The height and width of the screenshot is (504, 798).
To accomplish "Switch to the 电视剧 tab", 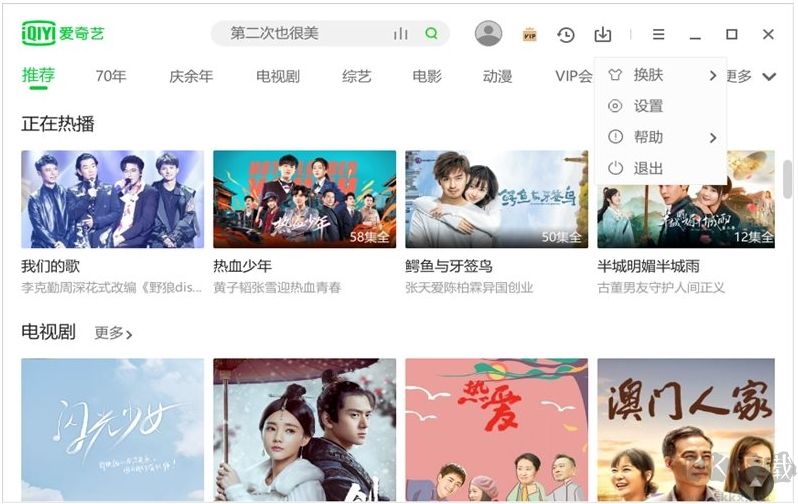I will [277, 76].
